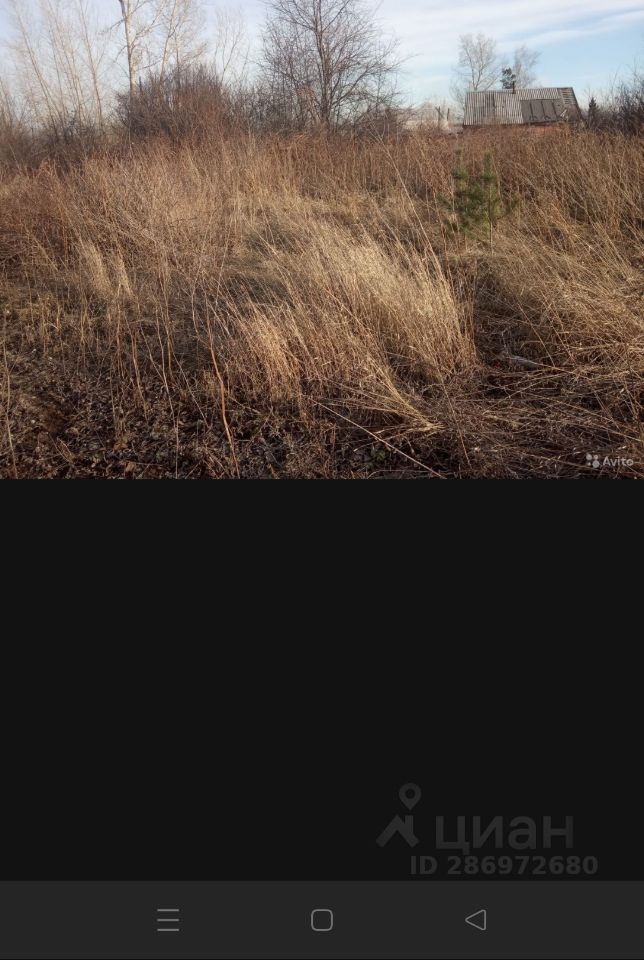Return to the home screen
The height and width of the screenshot is (960, 644).
(x=322, y=920)
